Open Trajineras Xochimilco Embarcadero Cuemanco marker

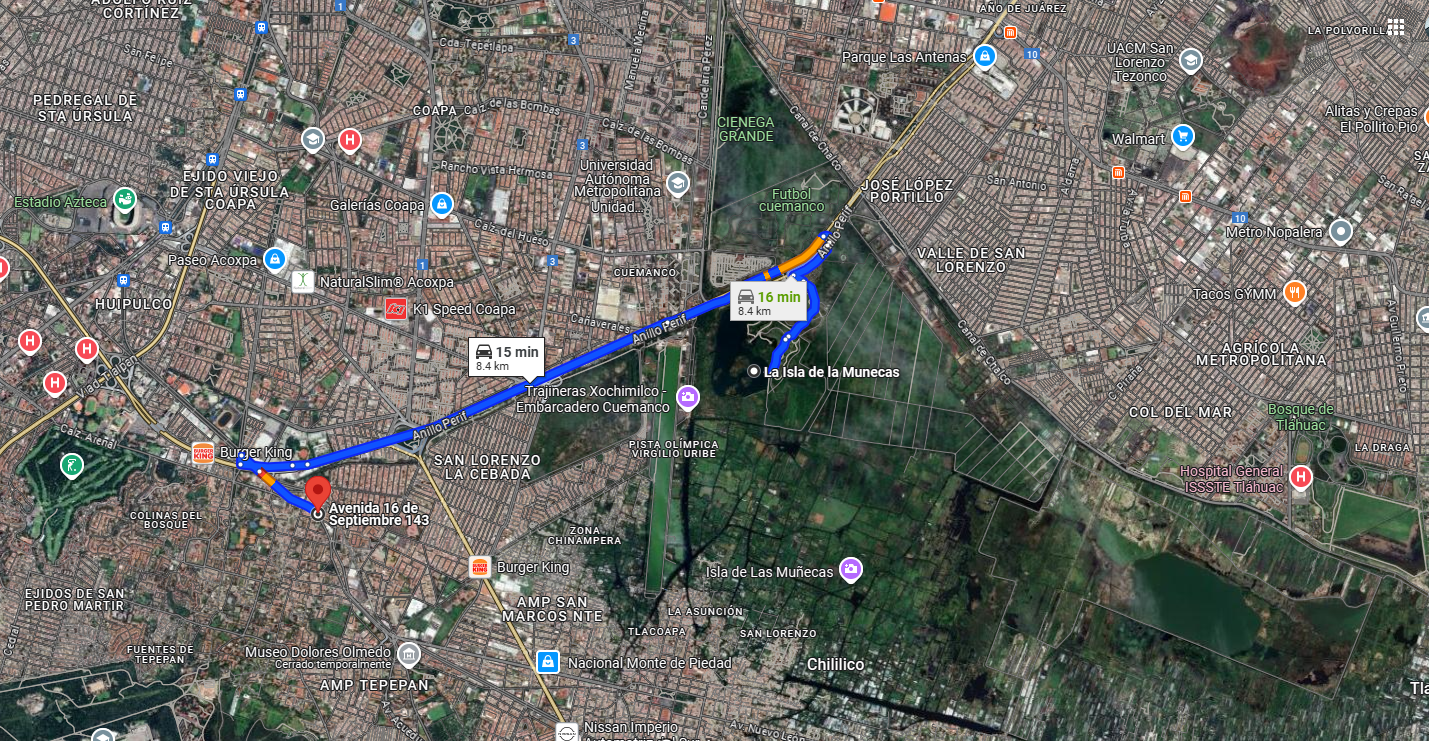(688, 399)
